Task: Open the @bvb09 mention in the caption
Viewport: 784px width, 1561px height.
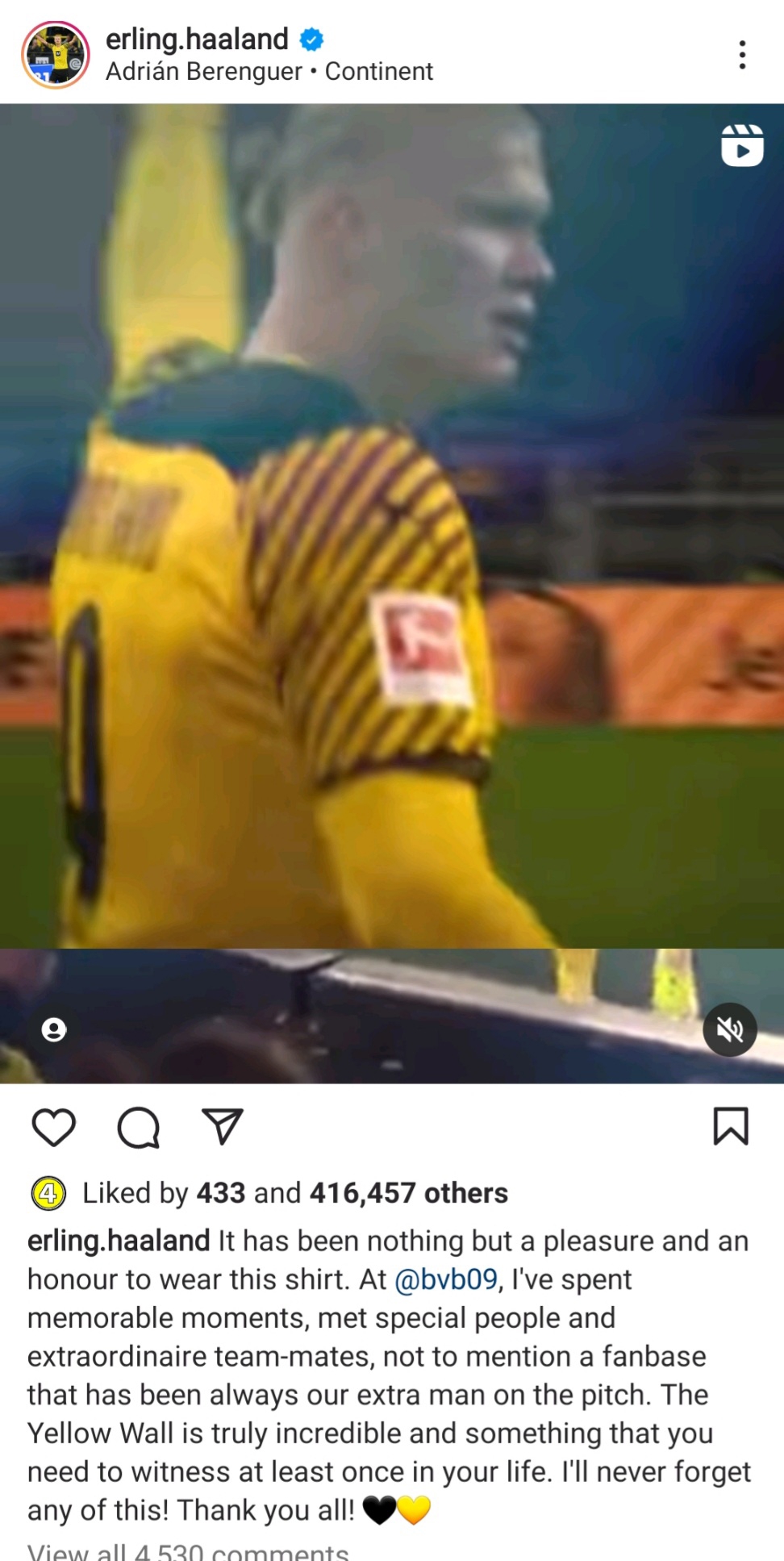Action: (445, 1279)
